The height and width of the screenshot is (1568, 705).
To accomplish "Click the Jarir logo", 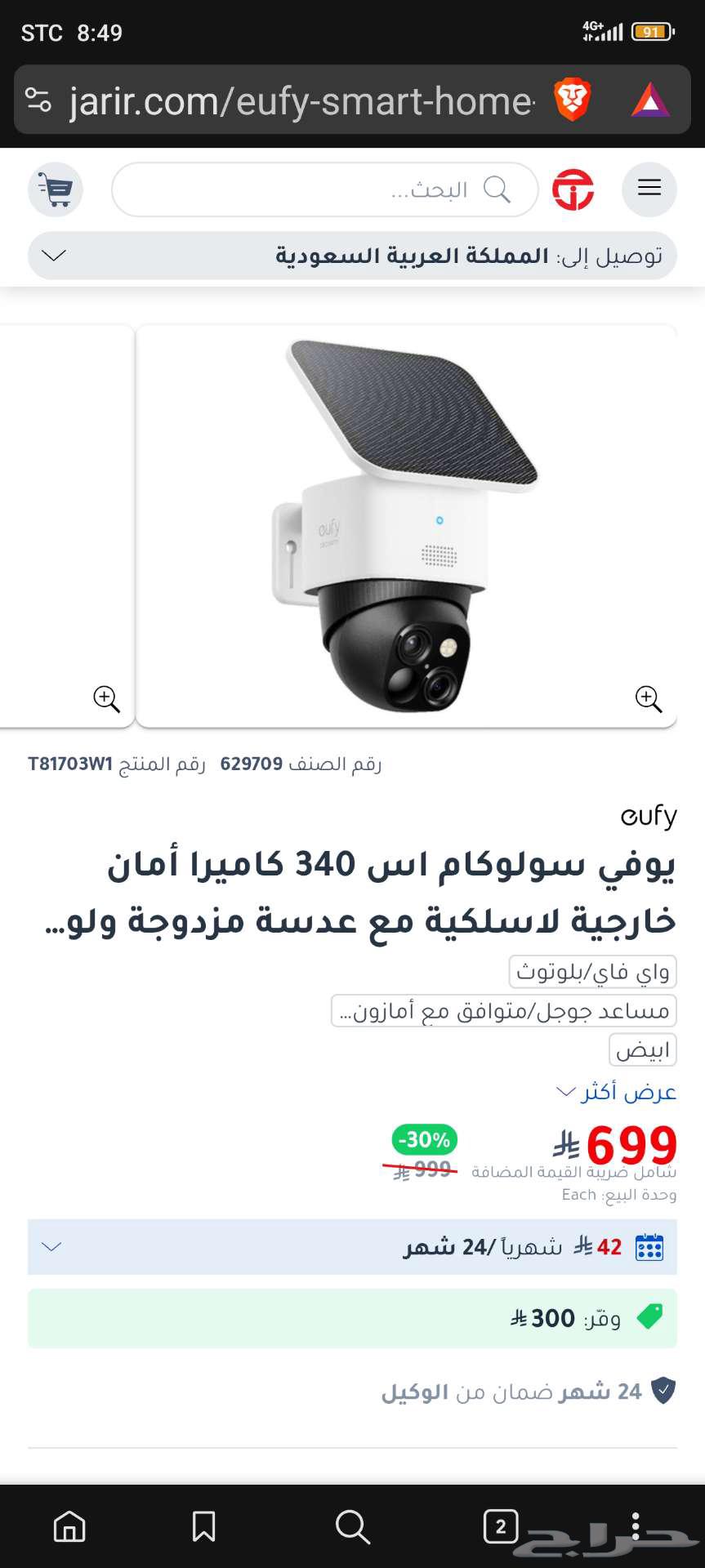I will click(575, 189).
